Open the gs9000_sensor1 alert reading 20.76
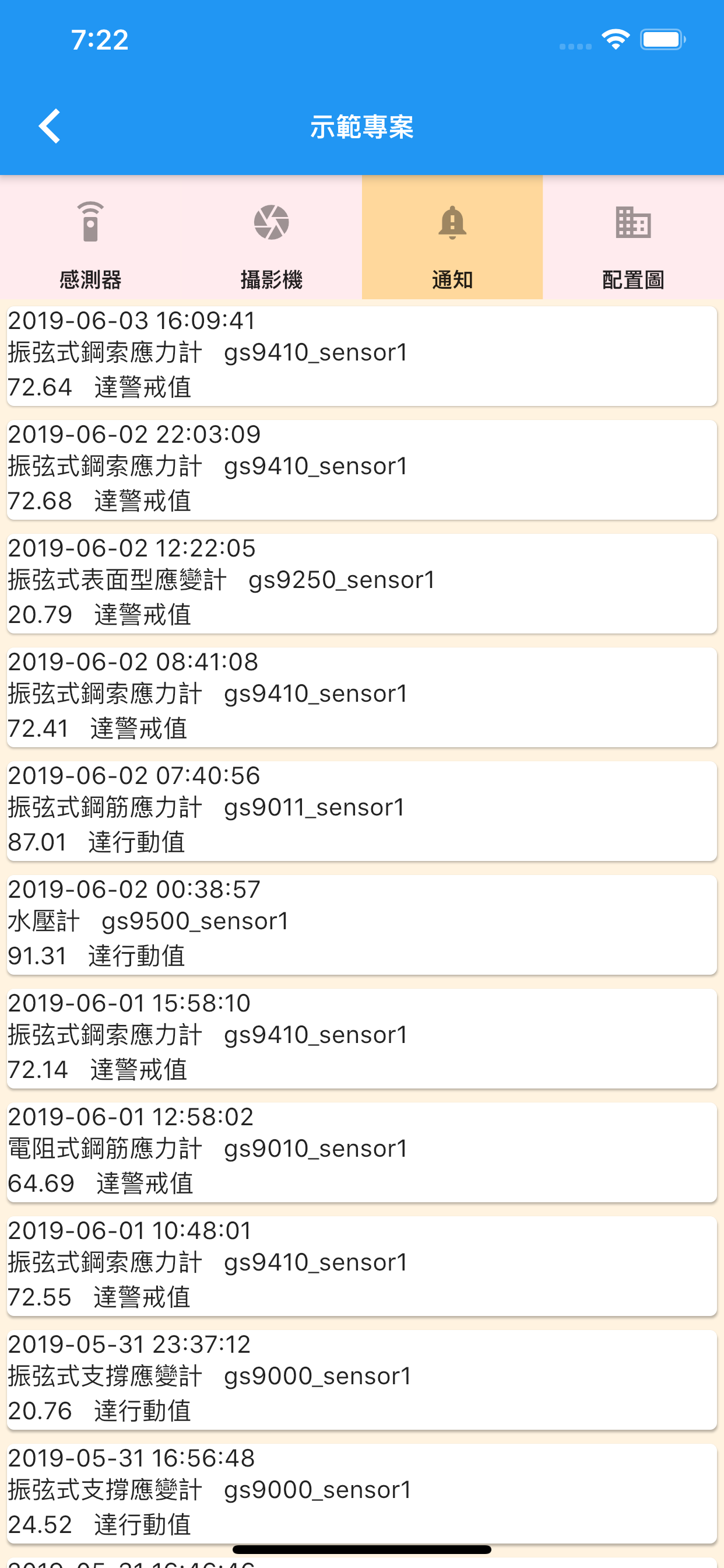 [361, 1380]
